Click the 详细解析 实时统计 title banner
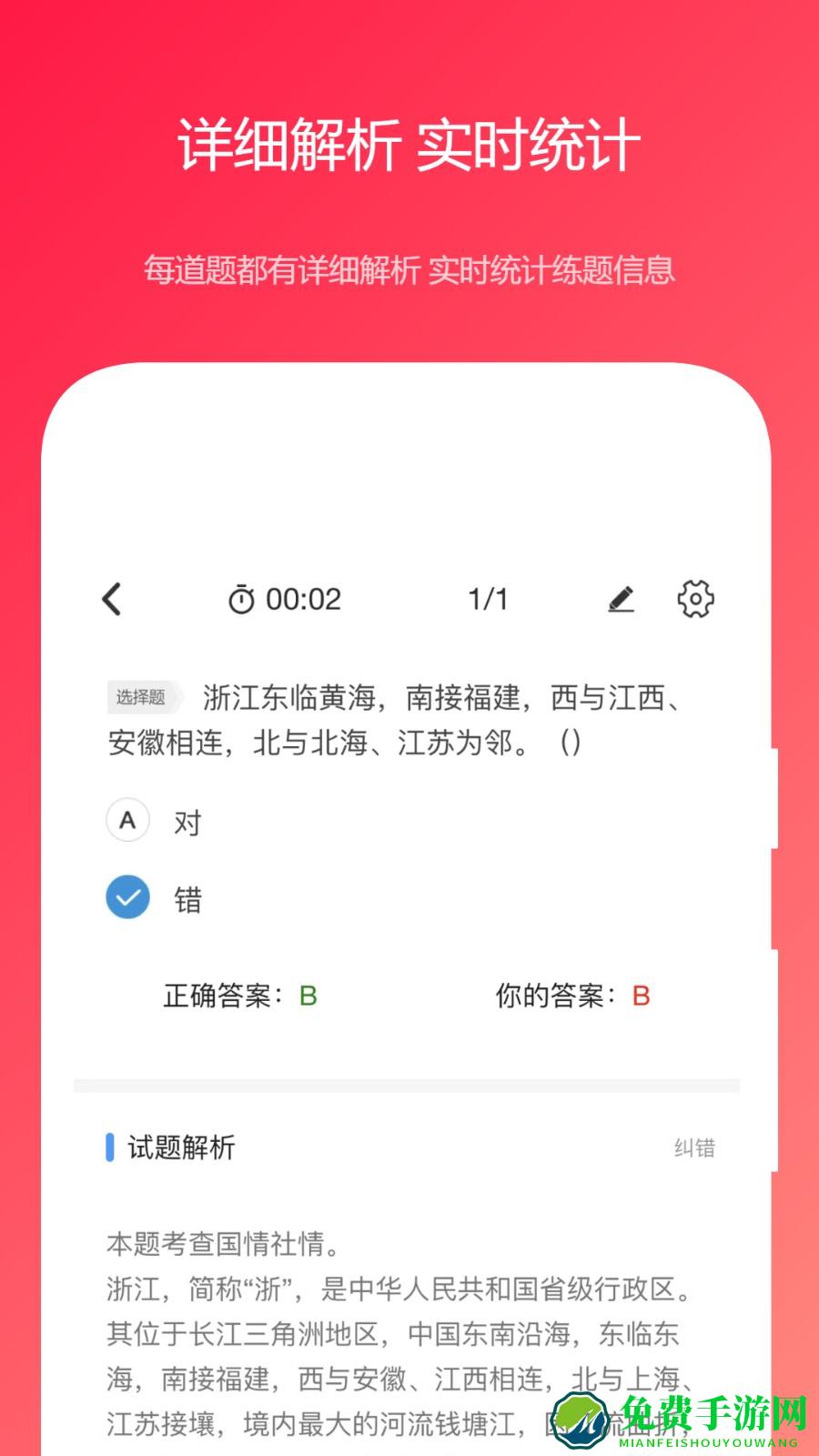819x1456 pixels. pyautogui.click(x=409, y=141)
